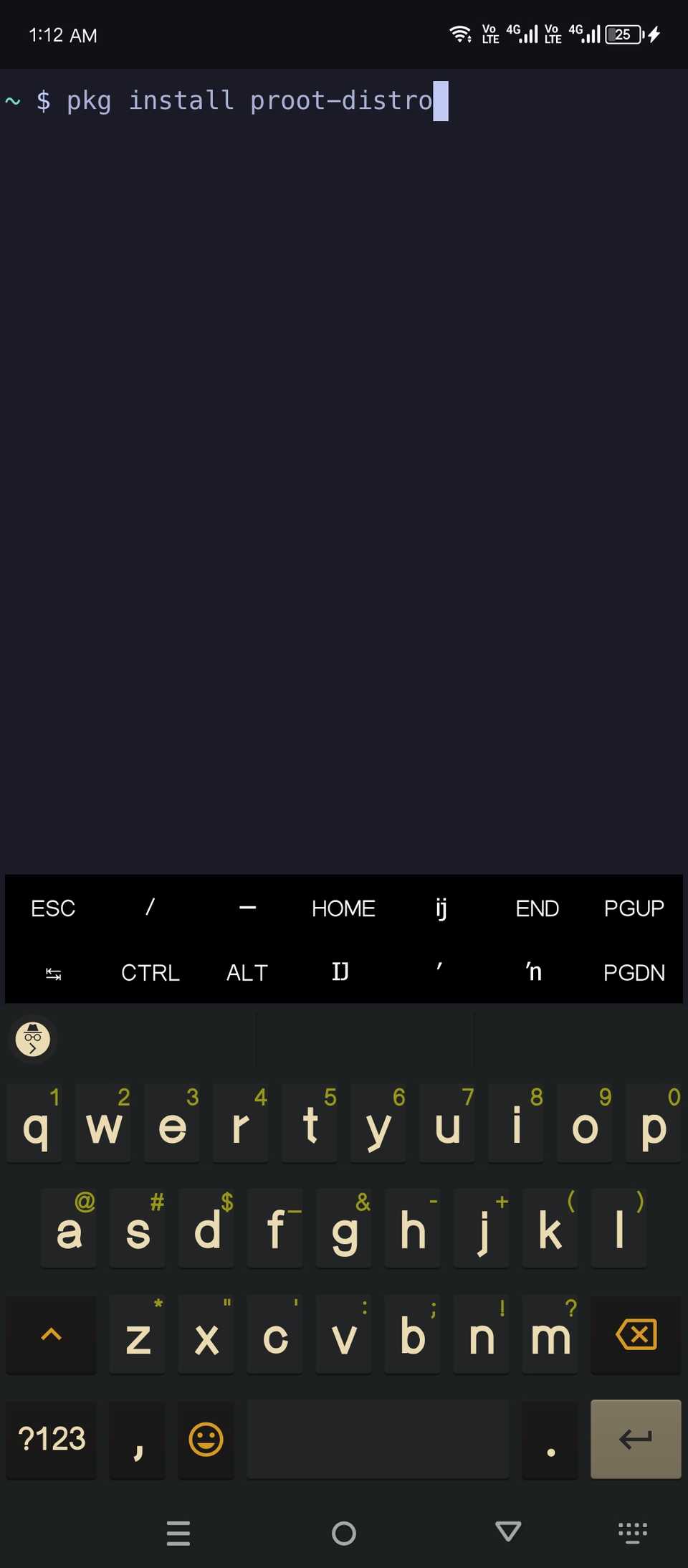Tap the CTRL modifier key
The height and width of the screenshot is (1568, 688).
coord(150,972)
